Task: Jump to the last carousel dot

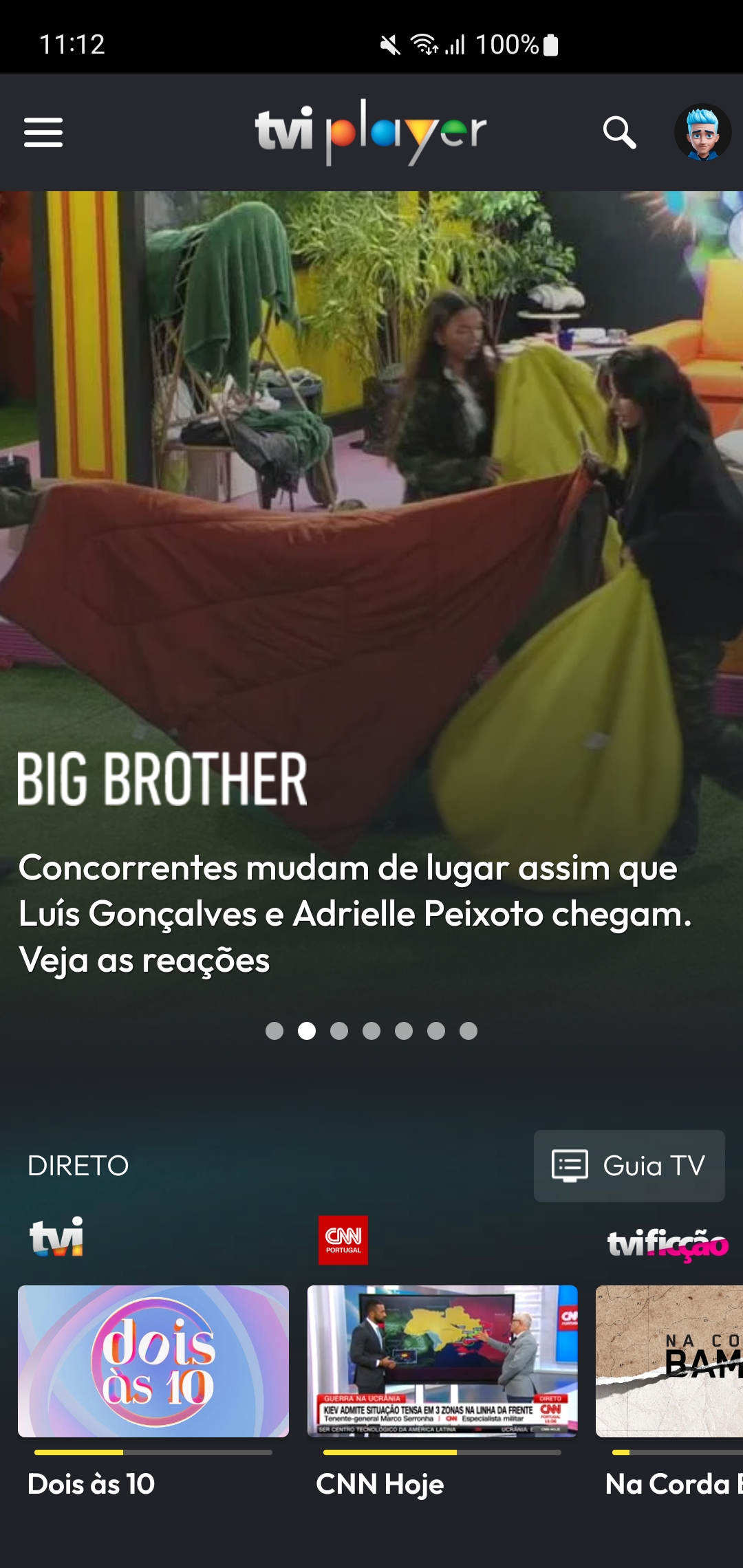Action: 471,1031
